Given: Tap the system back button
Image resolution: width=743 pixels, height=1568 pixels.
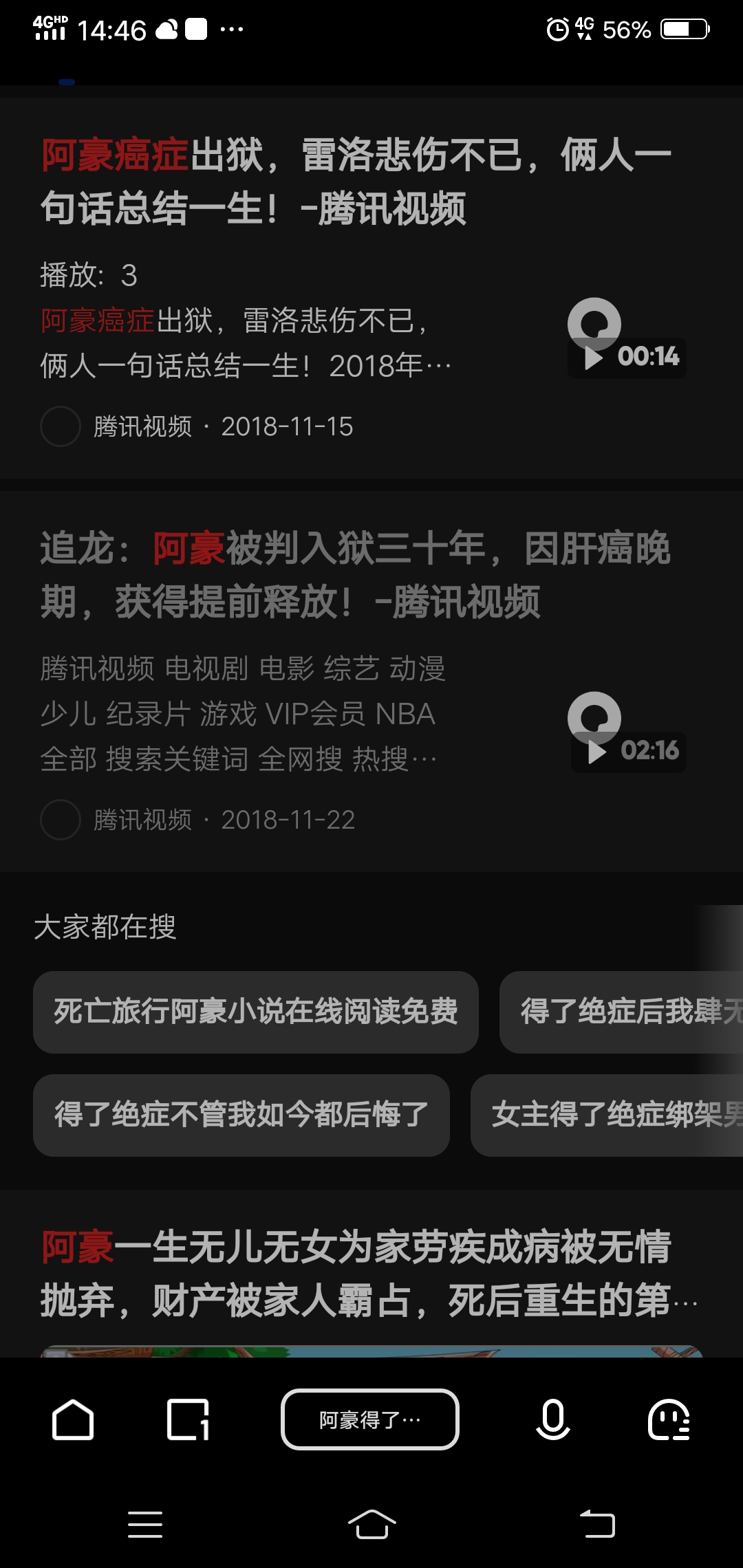Looking at the screenshot, I should 597,1524.
